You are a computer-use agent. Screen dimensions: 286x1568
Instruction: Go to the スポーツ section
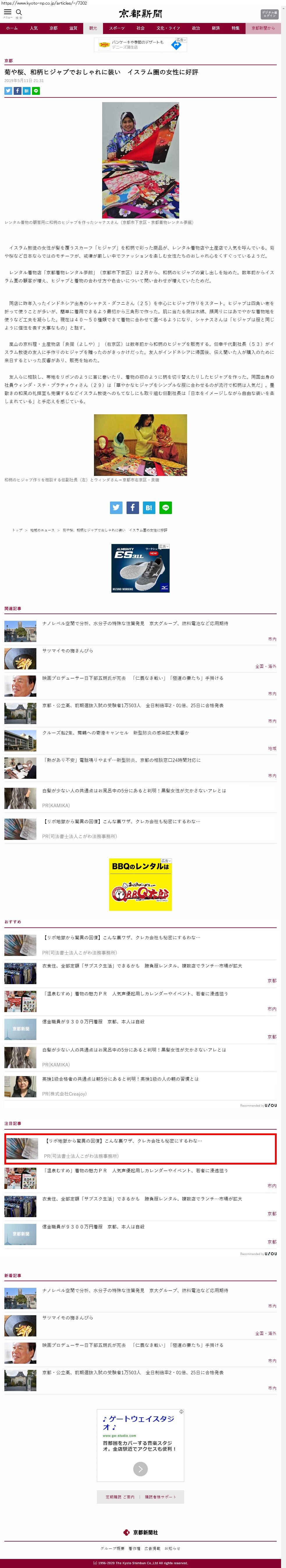[117, 28]
